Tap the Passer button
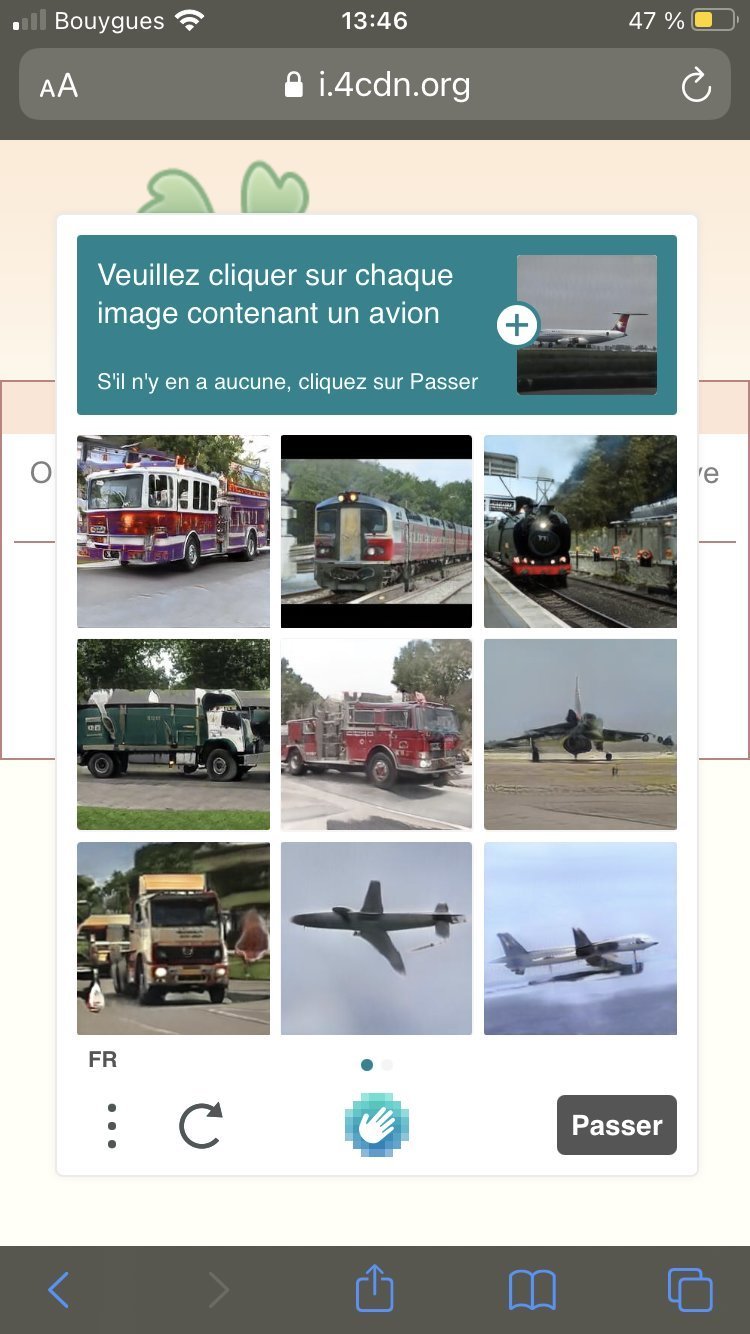Viewport: 750px width, 1334px height. [x=617, y=1125]
